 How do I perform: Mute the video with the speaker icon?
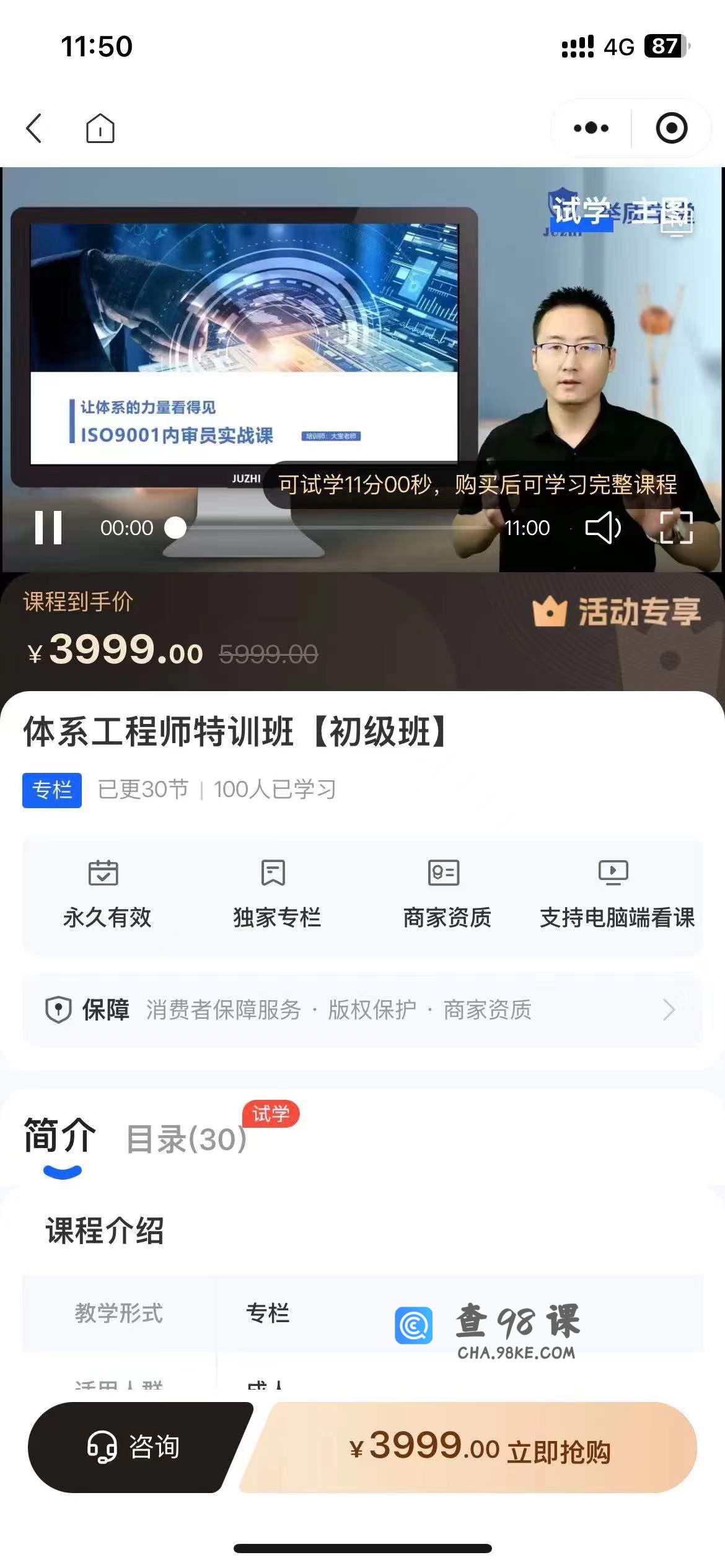[x=603, y=528]
